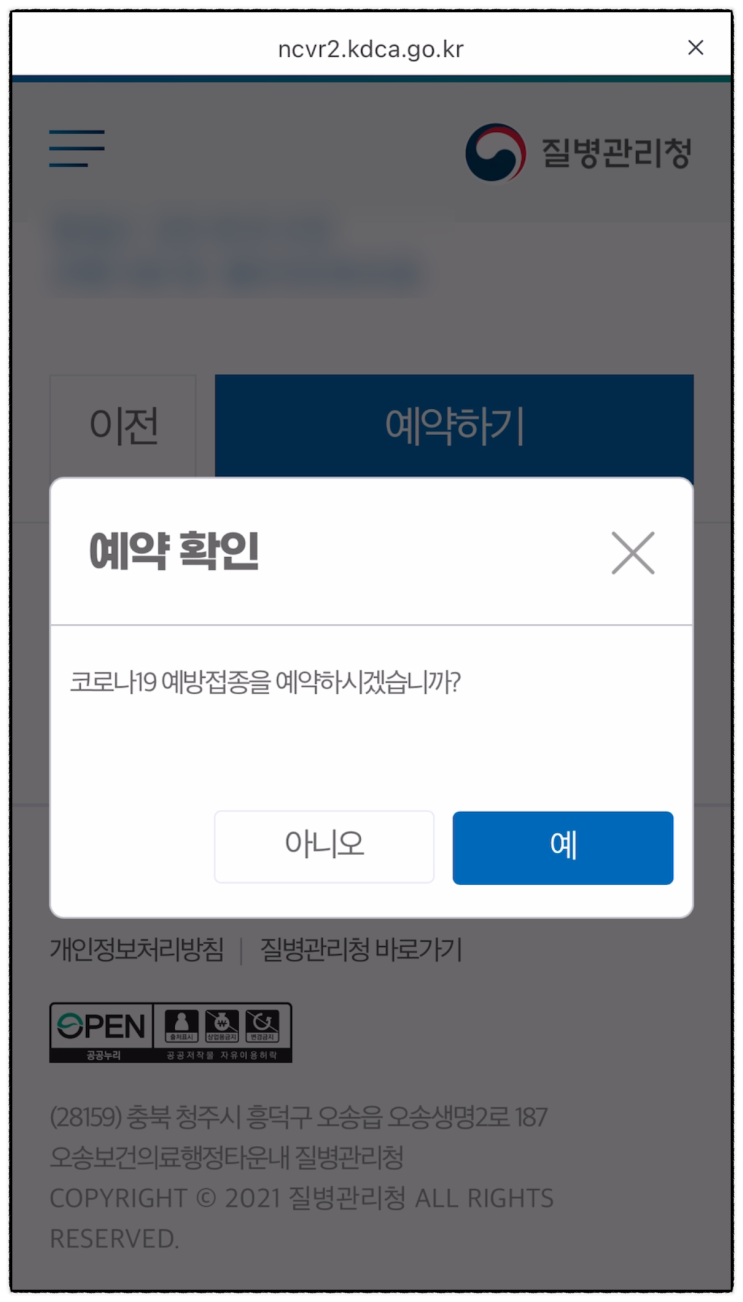Open the 개인정보처리방침 link
This screenshot has height=1302, width=743.
[x=137, y=949]
